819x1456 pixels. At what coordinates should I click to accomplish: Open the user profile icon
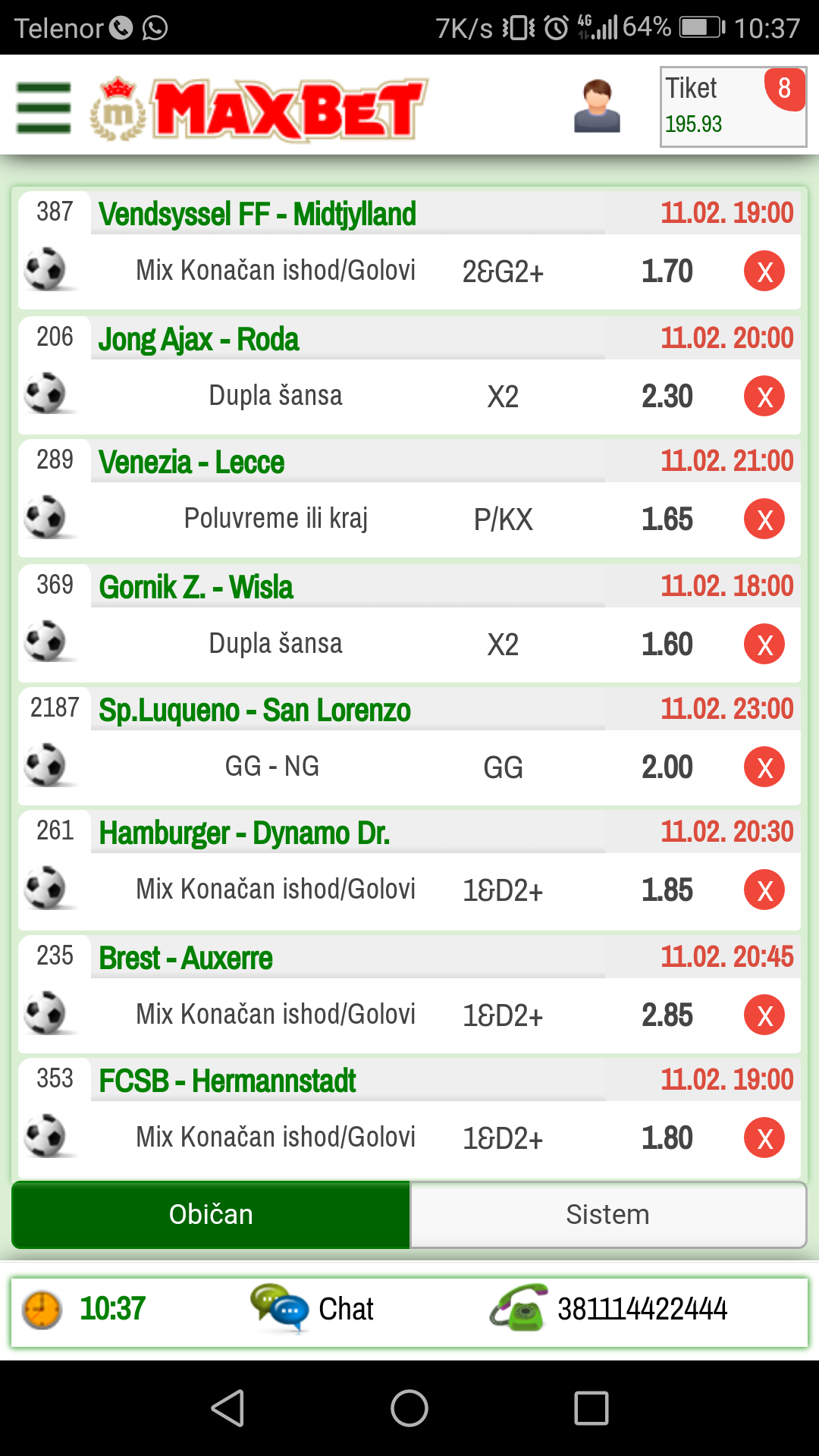[597, 107]
